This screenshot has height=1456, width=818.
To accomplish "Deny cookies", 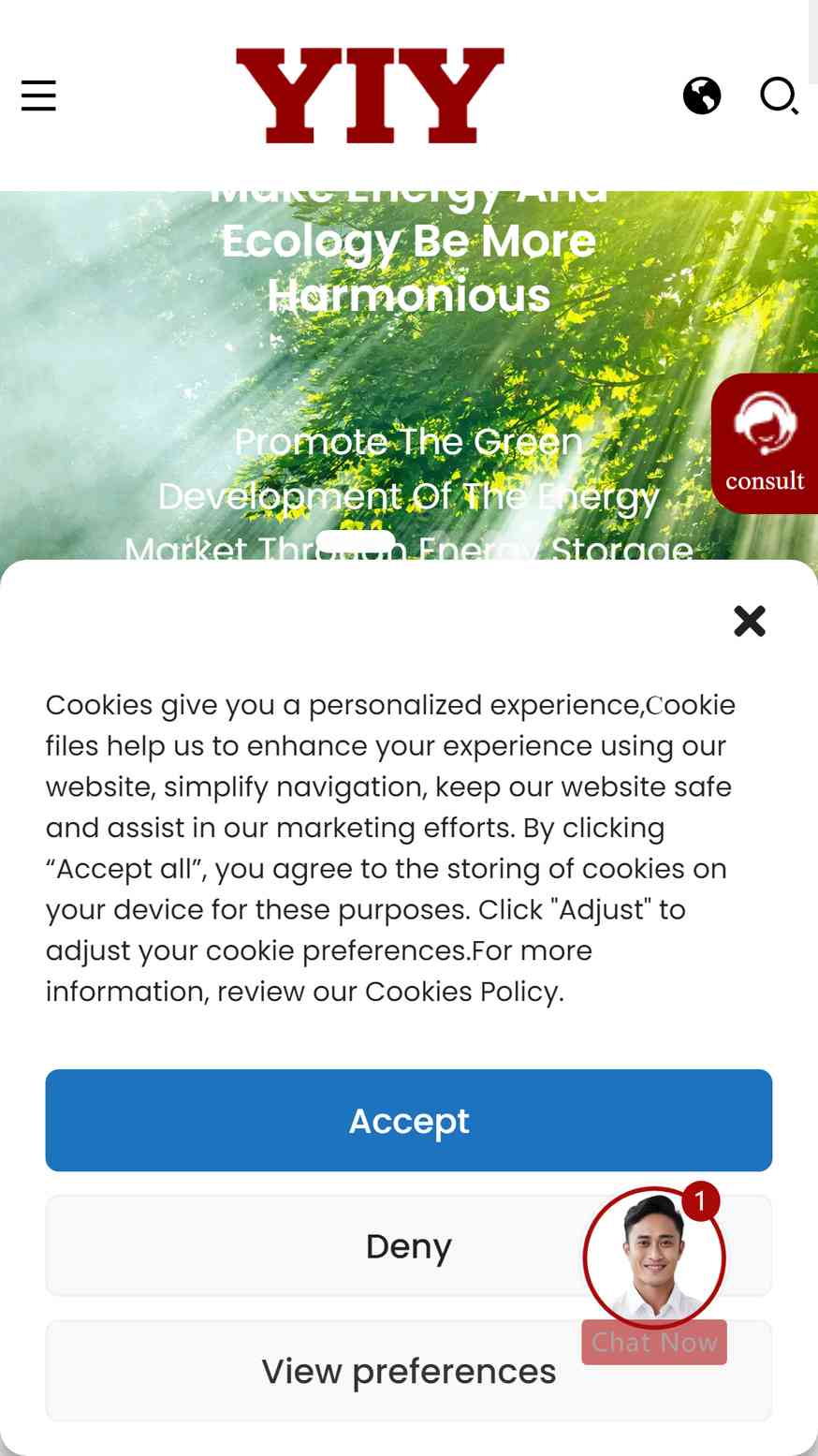I will click(x=409, y=1245).
